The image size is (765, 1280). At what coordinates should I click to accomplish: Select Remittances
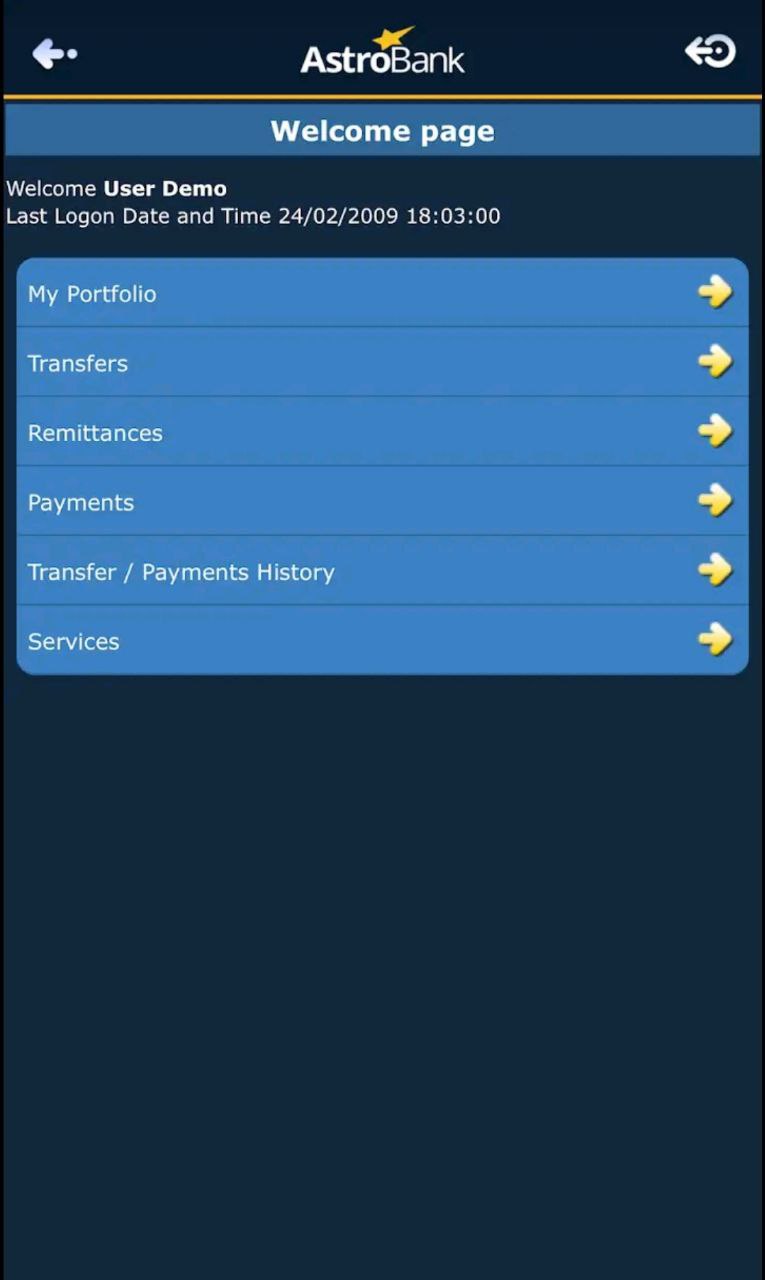coord(382,432)
